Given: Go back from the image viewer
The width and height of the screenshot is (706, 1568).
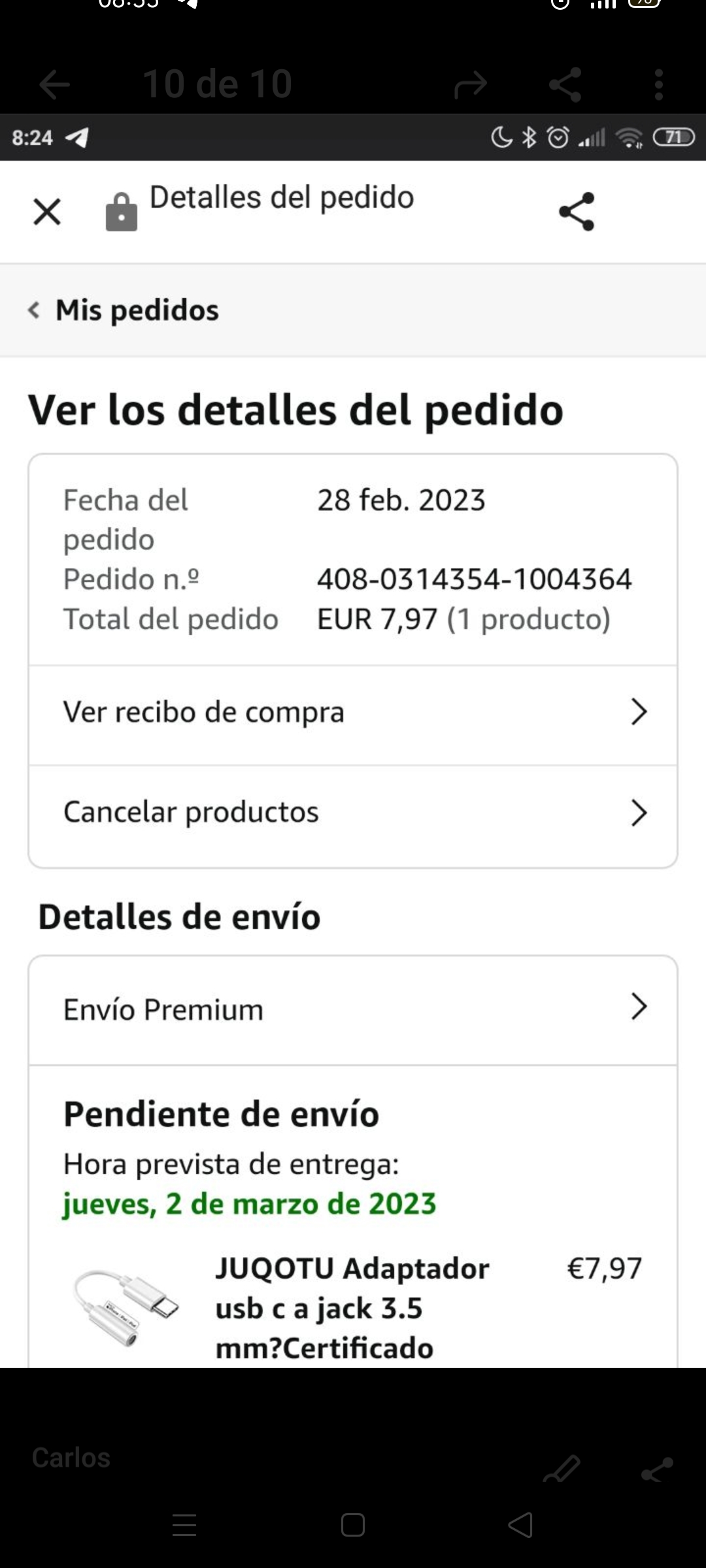Looking at the screenshot, I should coord(54,84).
